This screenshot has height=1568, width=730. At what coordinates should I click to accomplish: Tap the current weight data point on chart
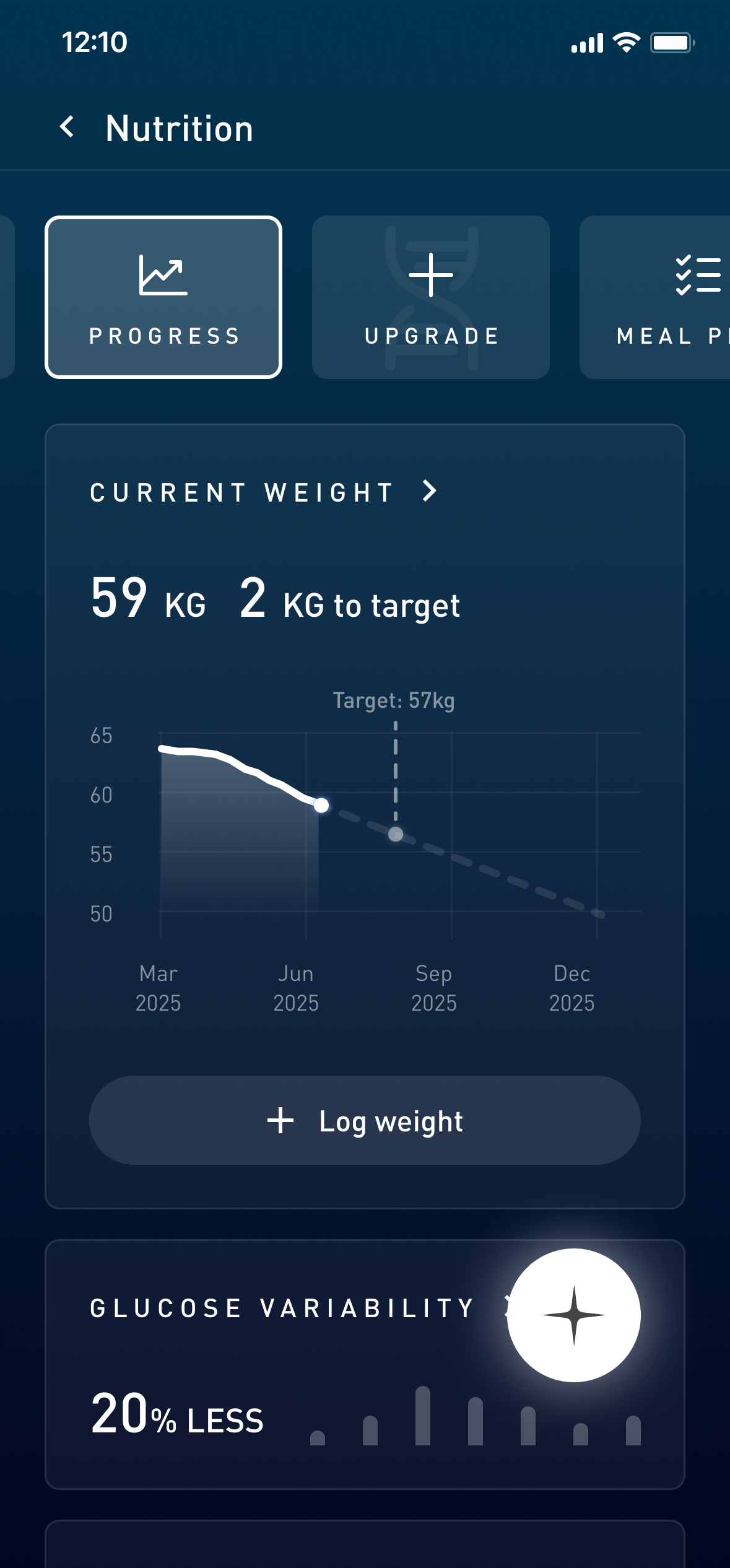tap(321, 804)
